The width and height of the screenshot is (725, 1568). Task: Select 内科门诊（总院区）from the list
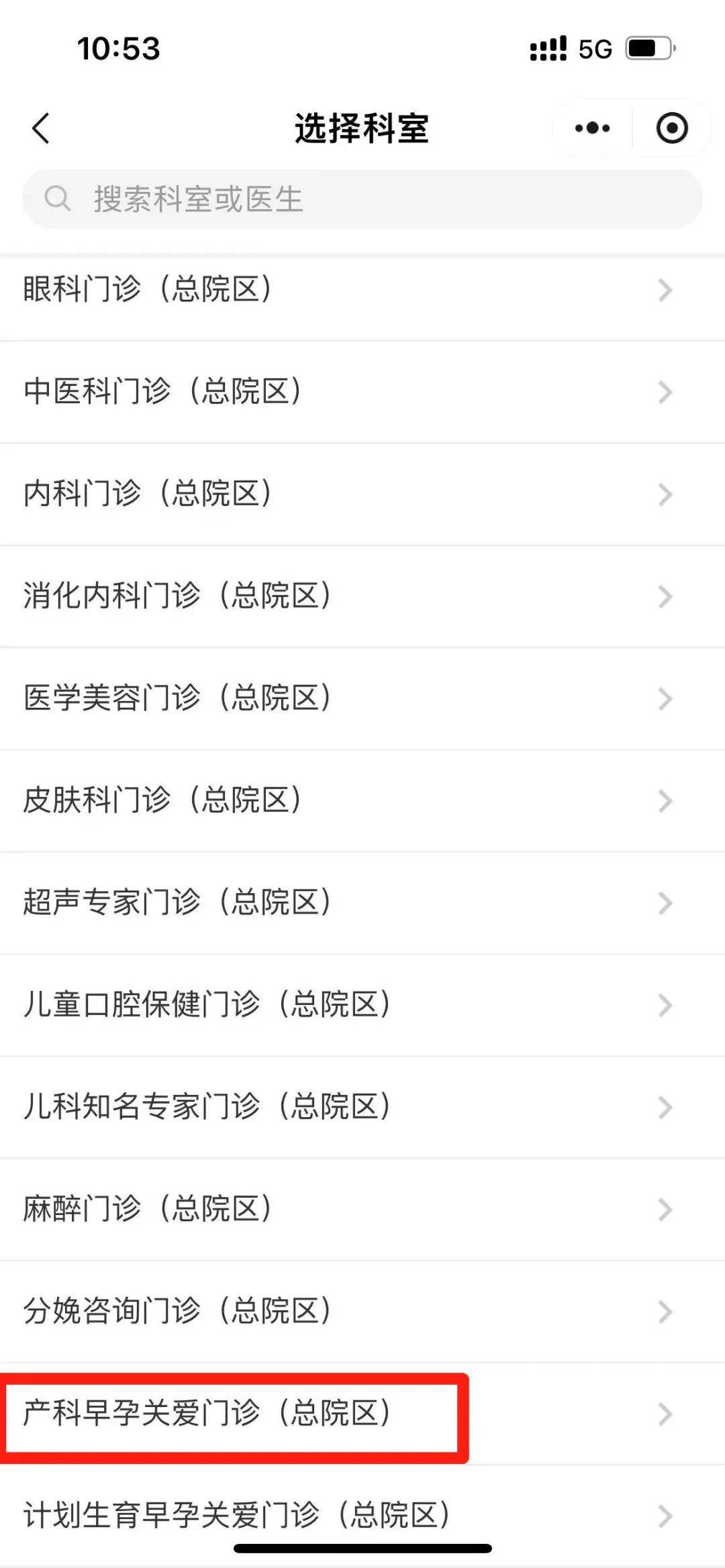pyautogui.click(x=148, y=494)
